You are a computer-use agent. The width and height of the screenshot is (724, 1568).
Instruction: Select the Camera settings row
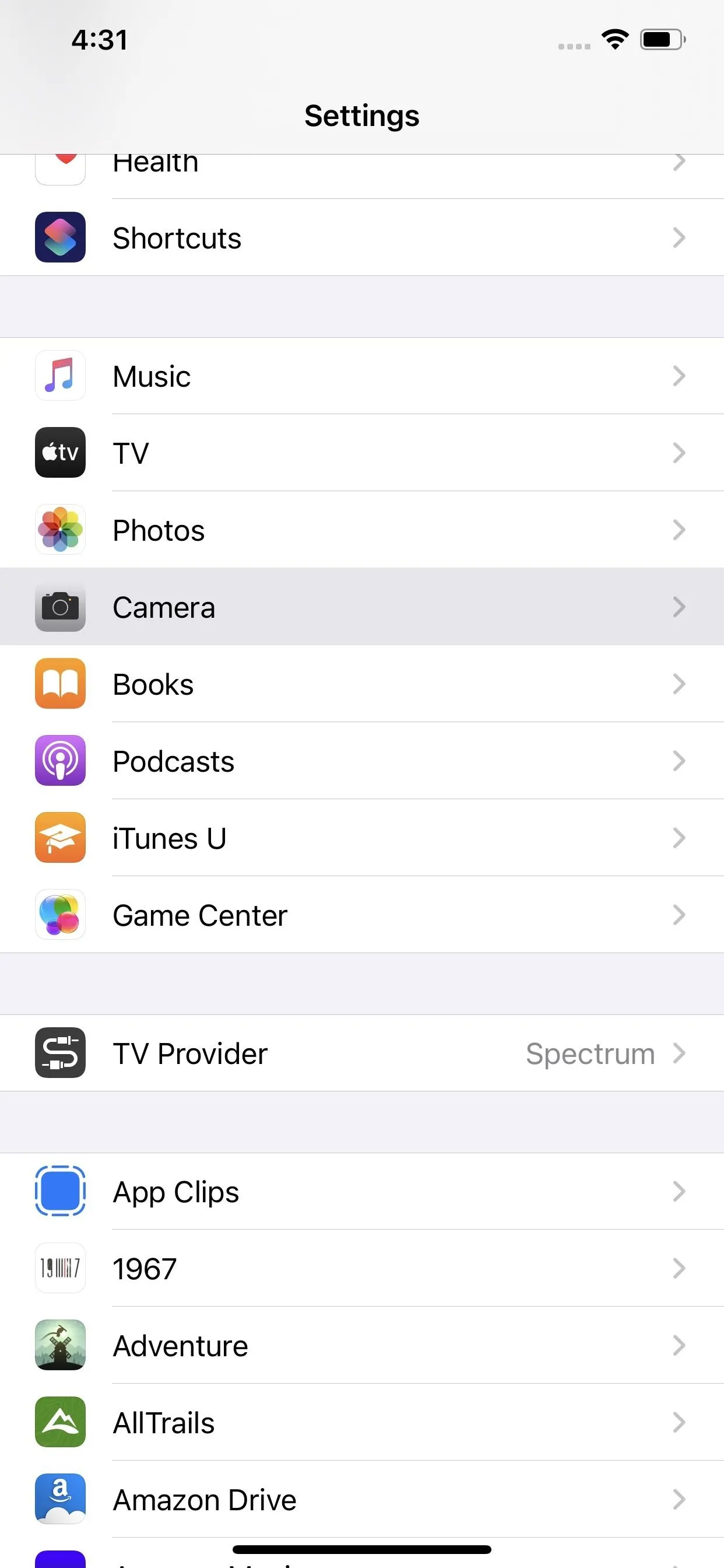coord(362,607)
